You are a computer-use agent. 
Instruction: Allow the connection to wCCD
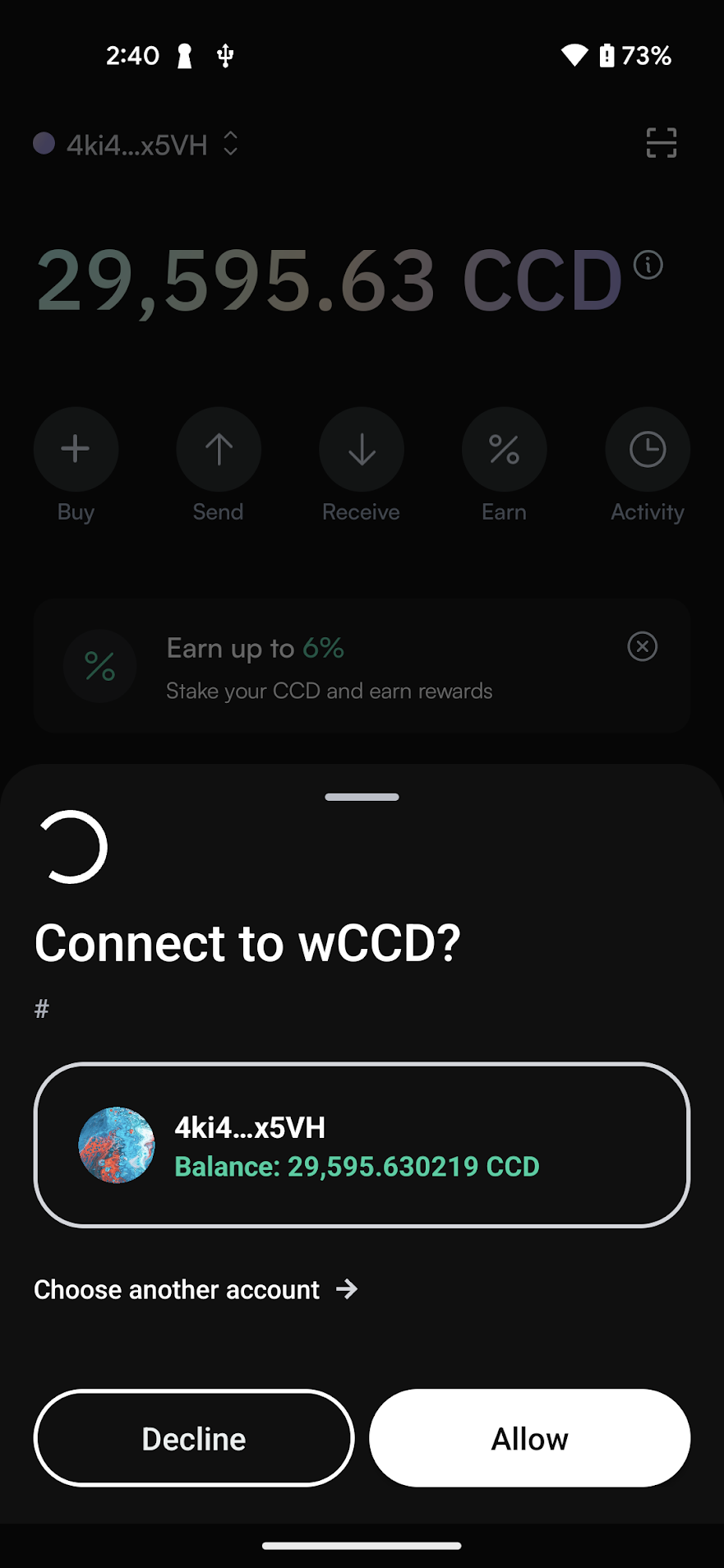529,1438
